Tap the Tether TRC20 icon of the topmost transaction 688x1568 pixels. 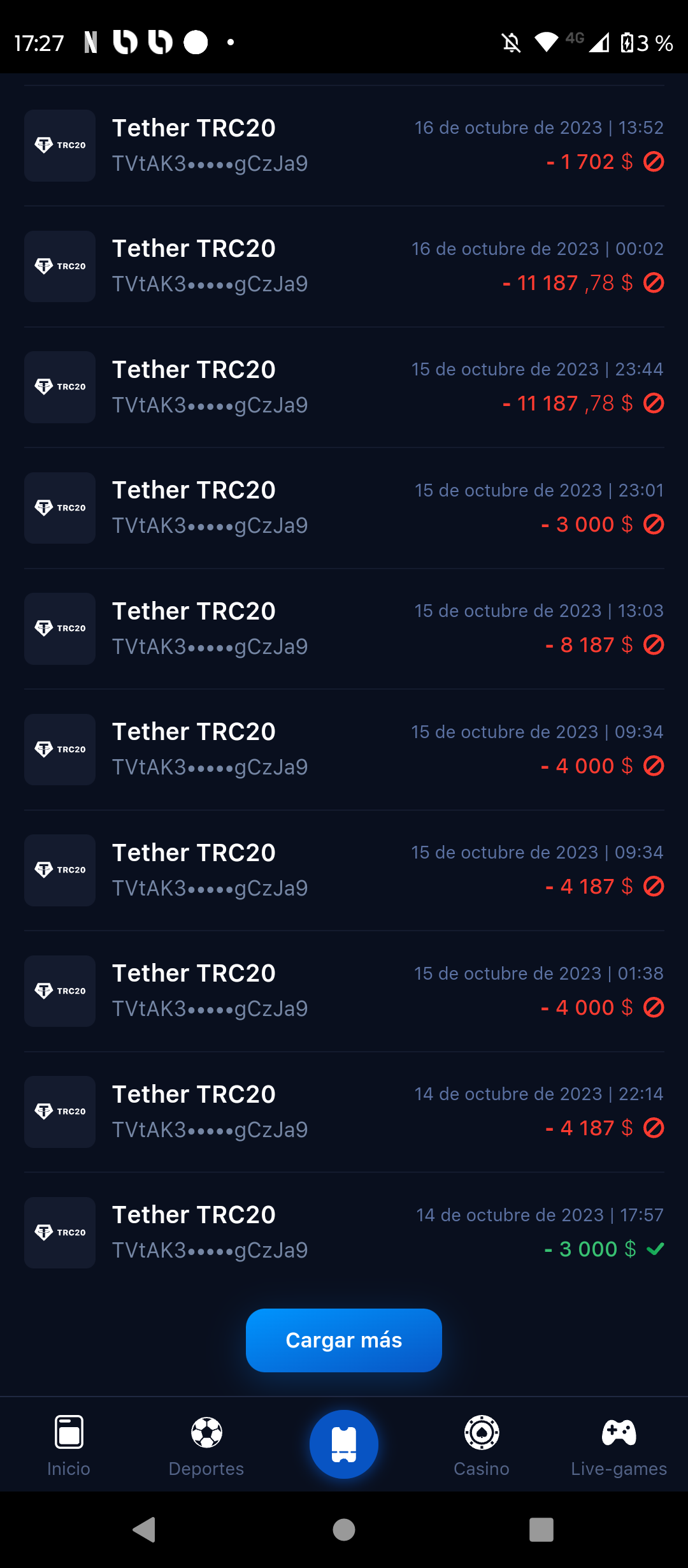[x=59, y=145]
